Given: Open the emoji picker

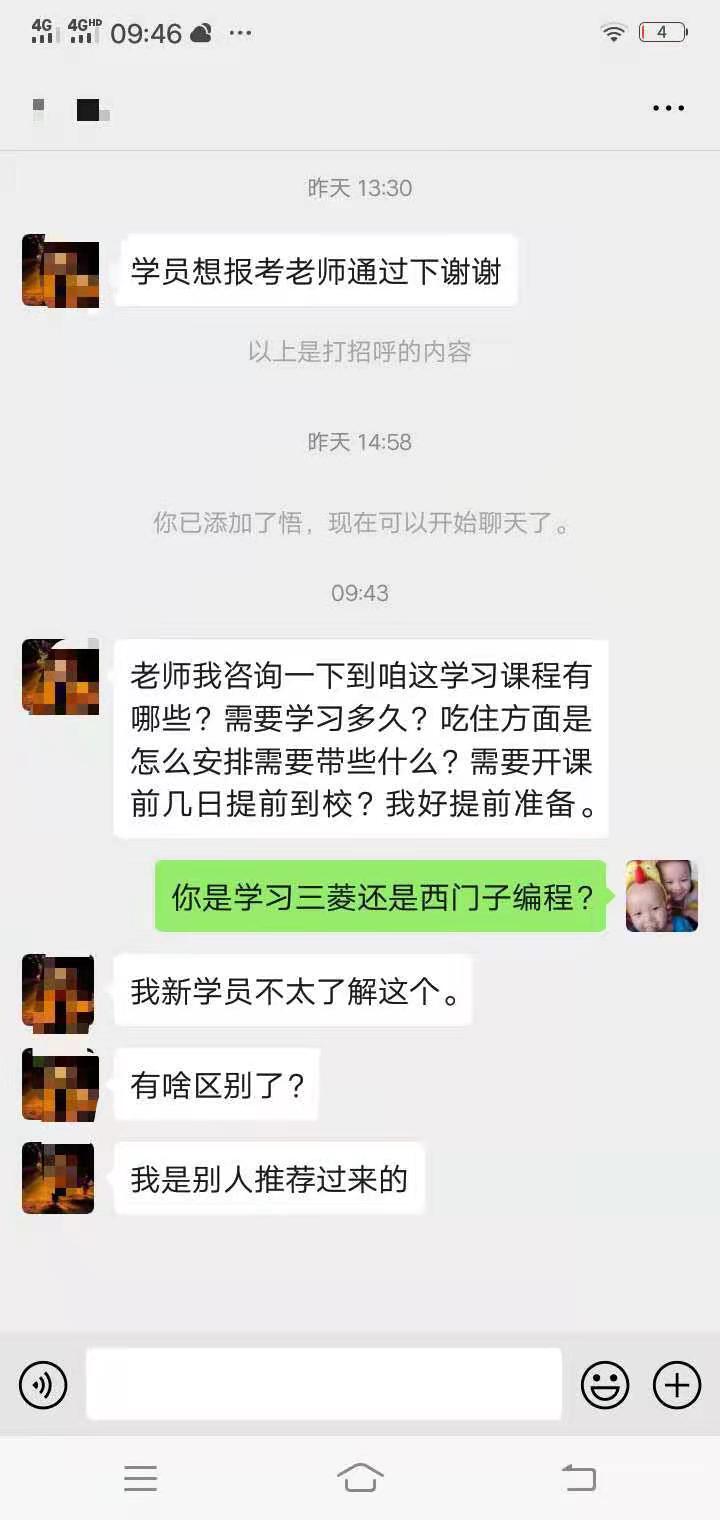Looking at the screenshot, I should pos(605,1386).
